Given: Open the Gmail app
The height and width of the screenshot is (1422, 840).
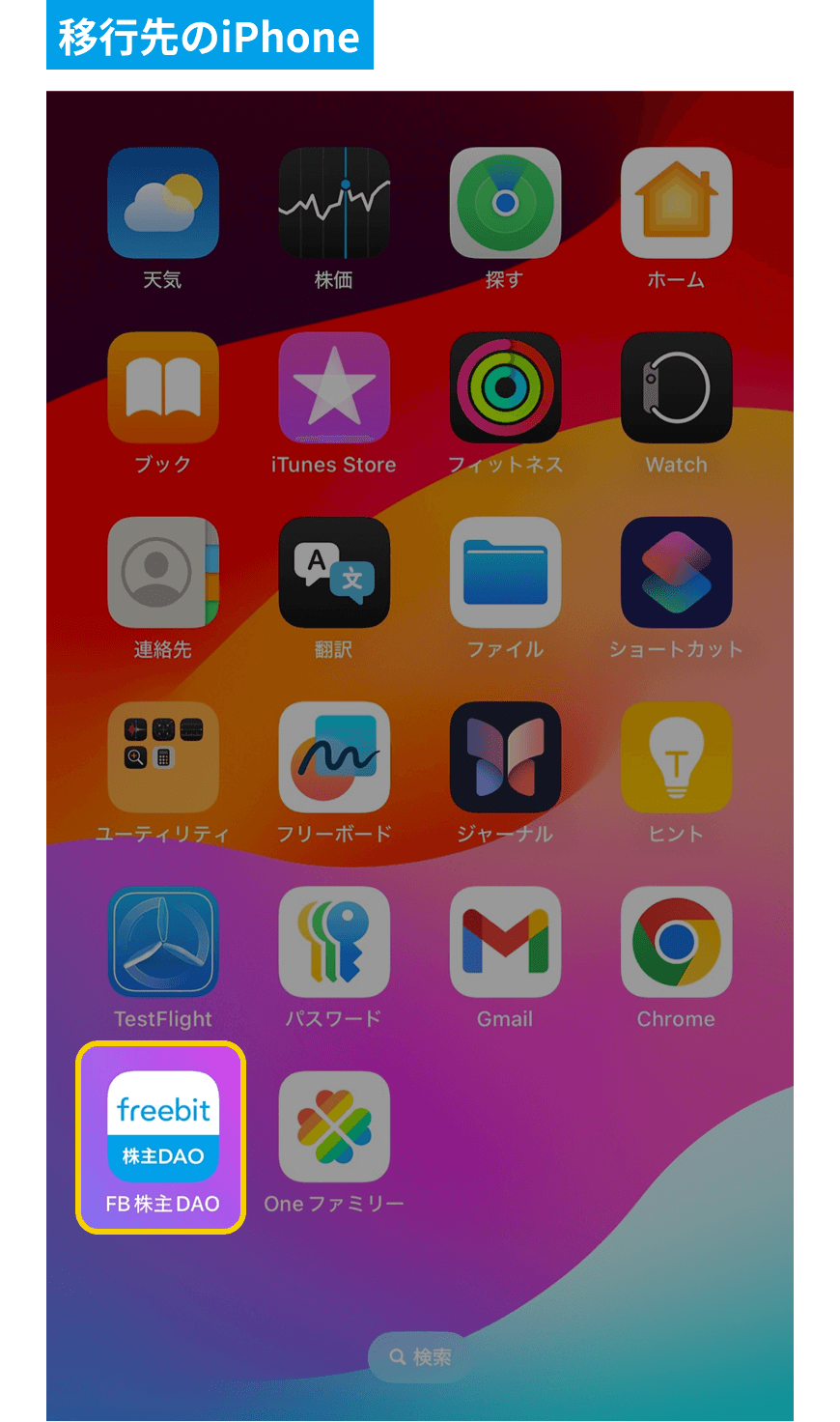Looking at the screenshot, I should 505,942.
